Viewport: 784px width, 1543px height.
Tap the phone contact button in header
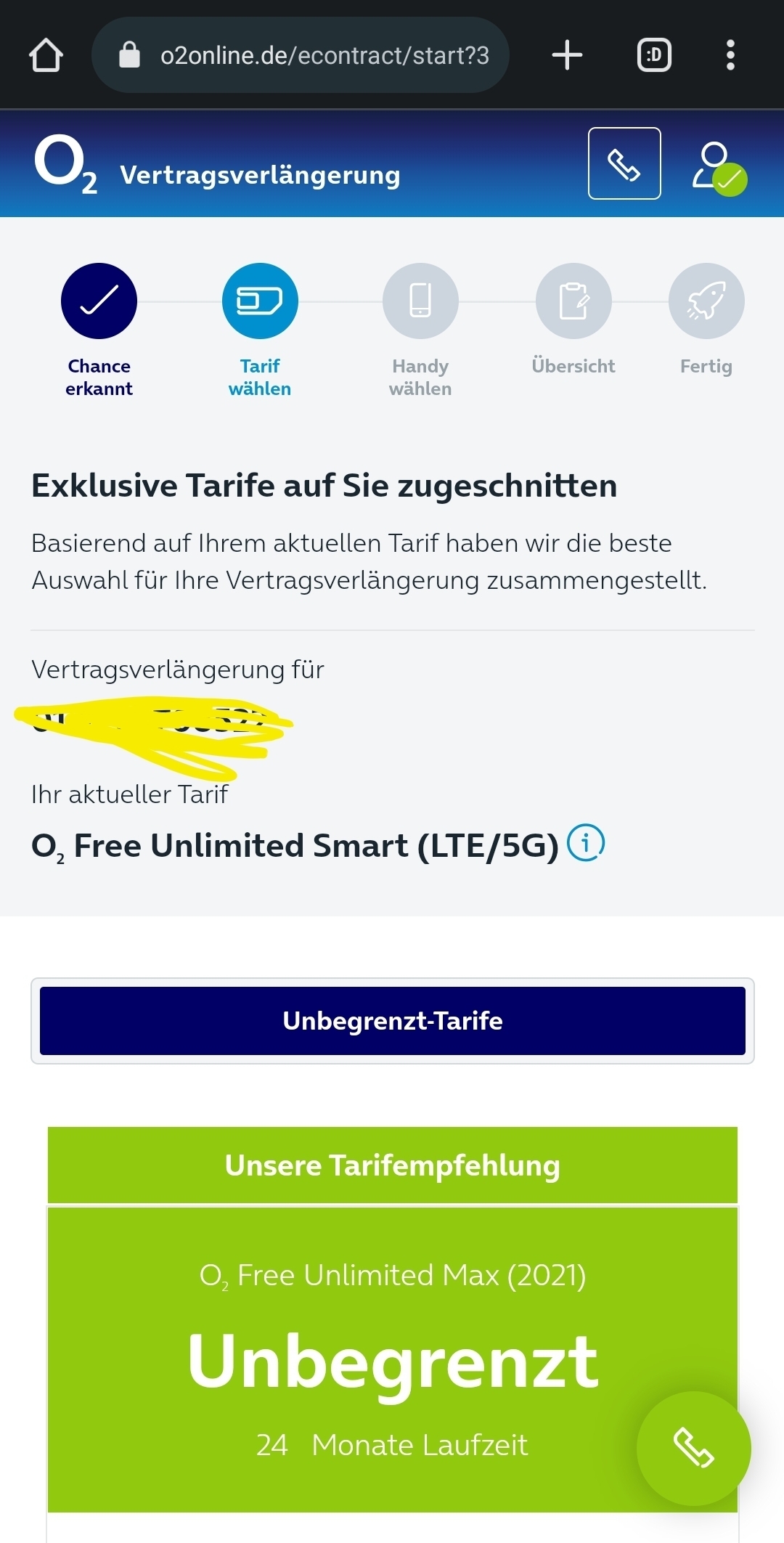[624, 163]
